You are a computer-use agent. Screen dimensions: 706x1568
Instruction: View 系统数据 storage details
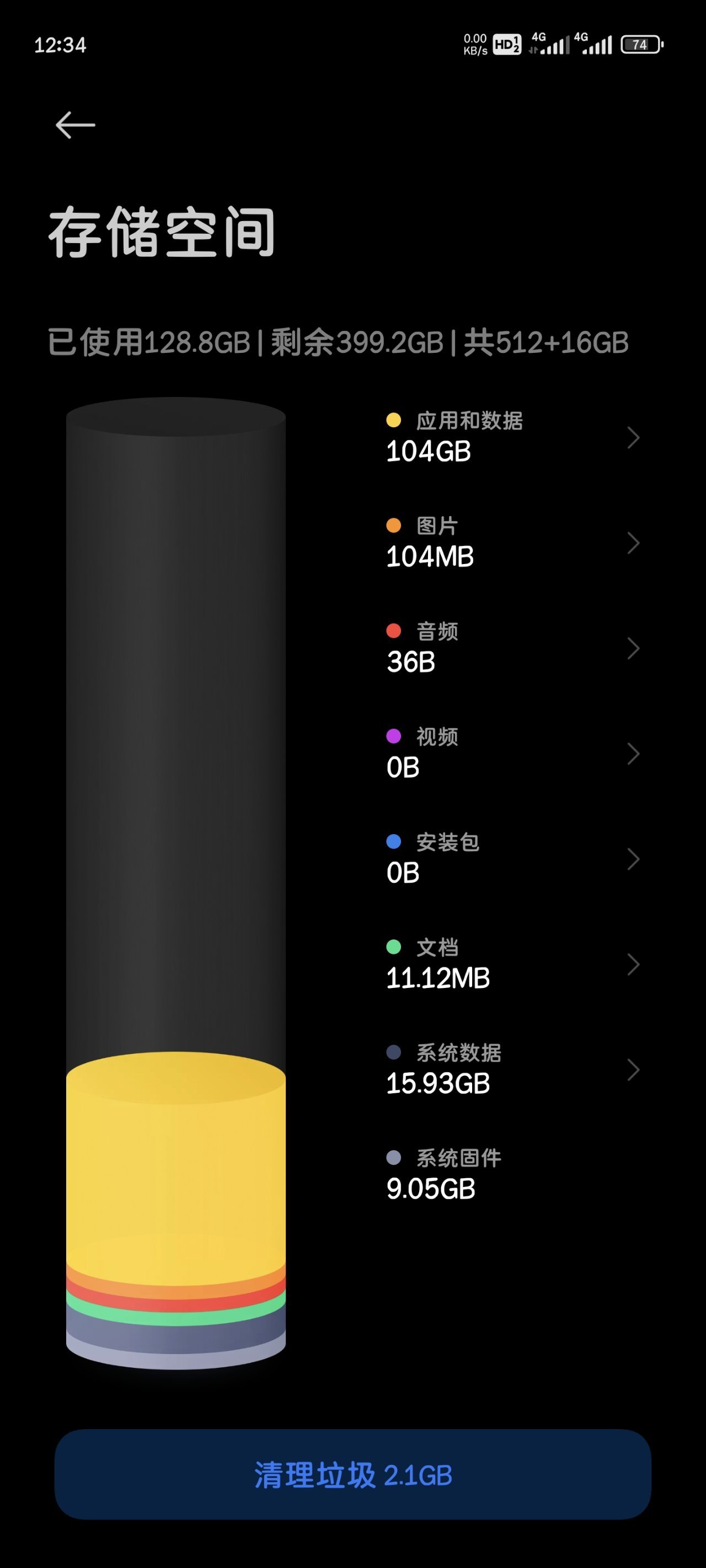coord(512,1069)
